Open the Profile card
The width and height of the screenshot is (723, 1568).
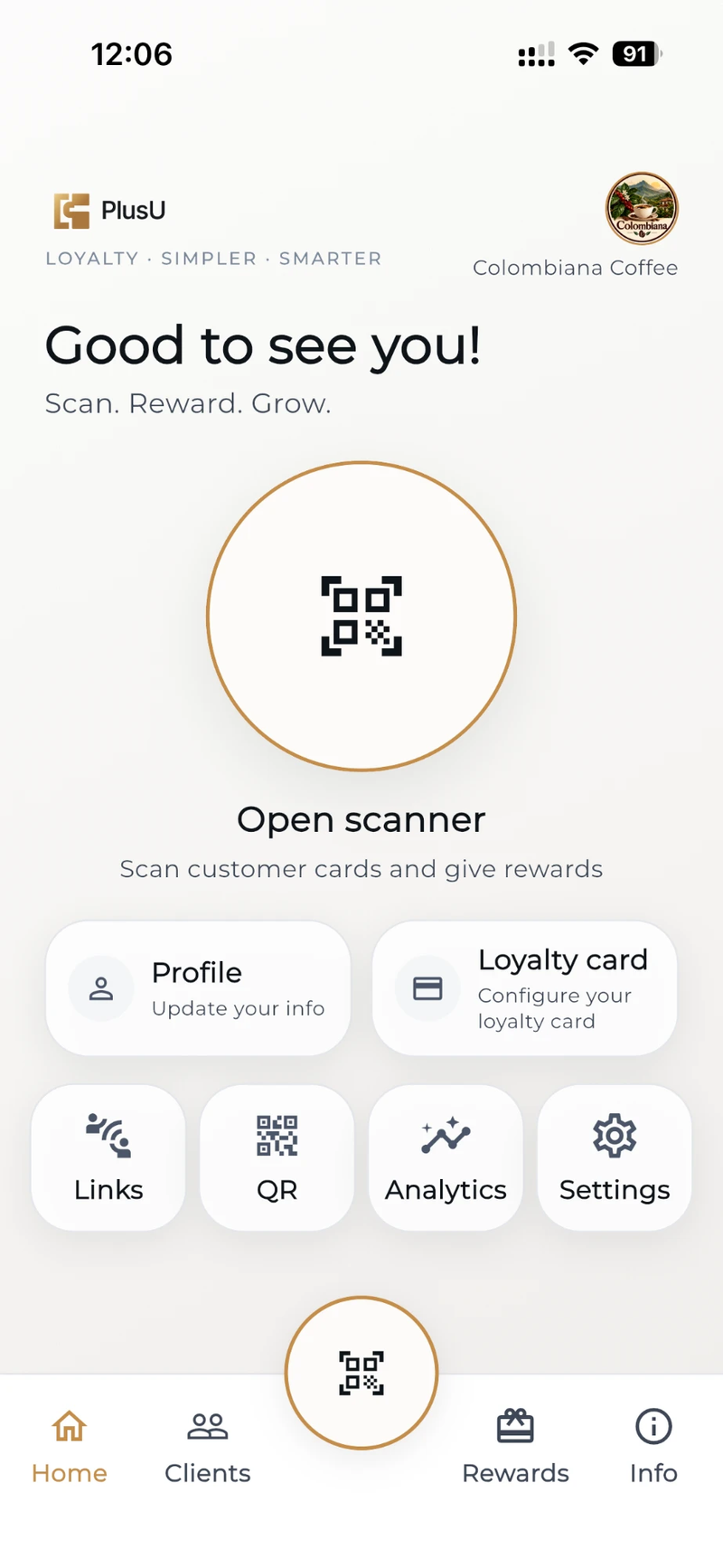click(198, 988)
